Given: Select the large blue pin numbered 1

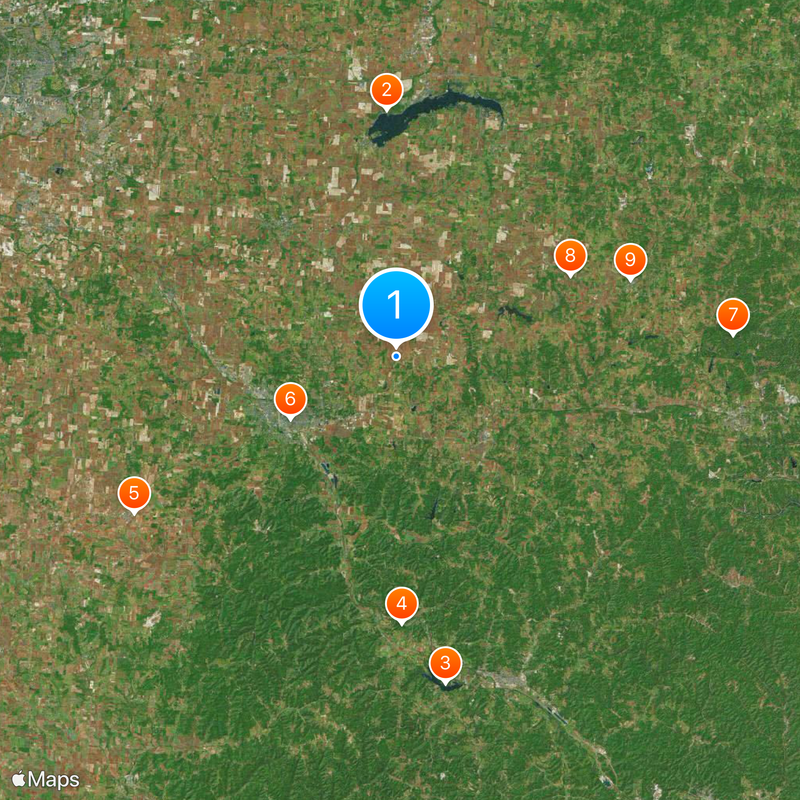Looking at the screenshot, I should [396, 304].
